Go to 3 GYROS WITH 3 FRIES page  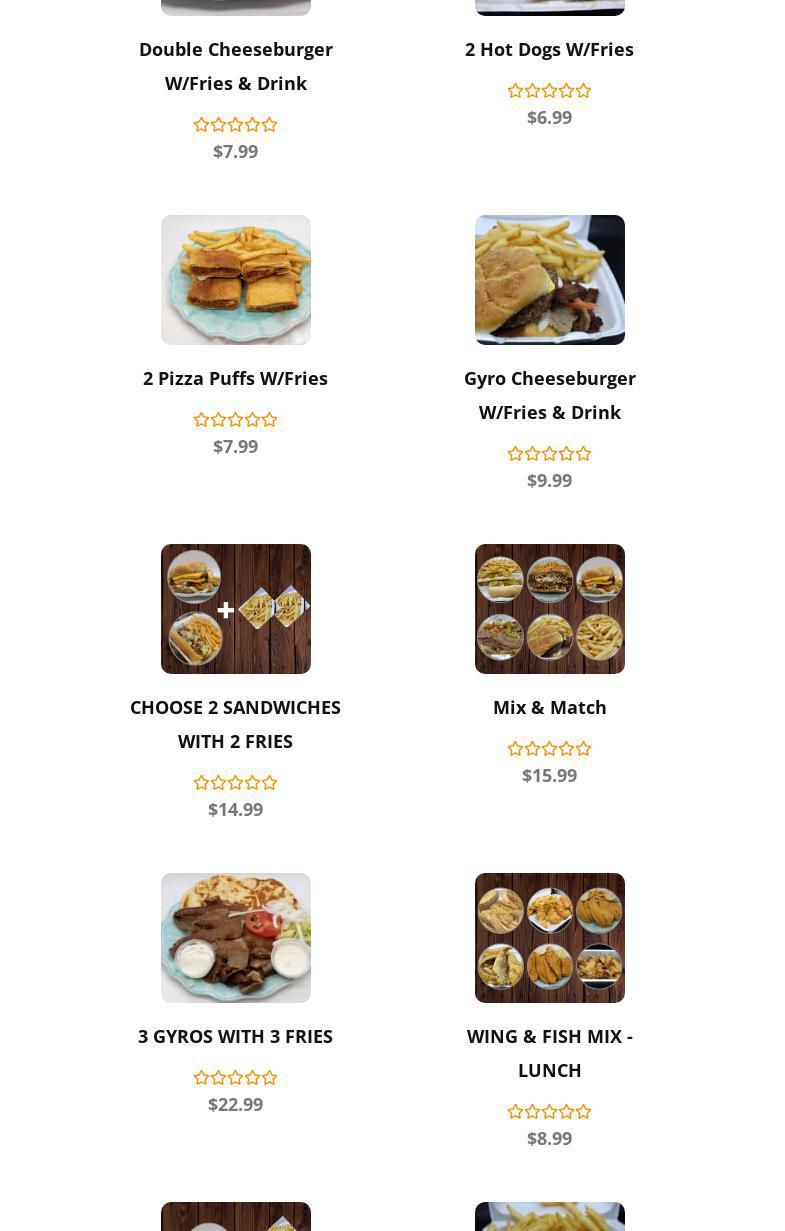(235, 1036)
